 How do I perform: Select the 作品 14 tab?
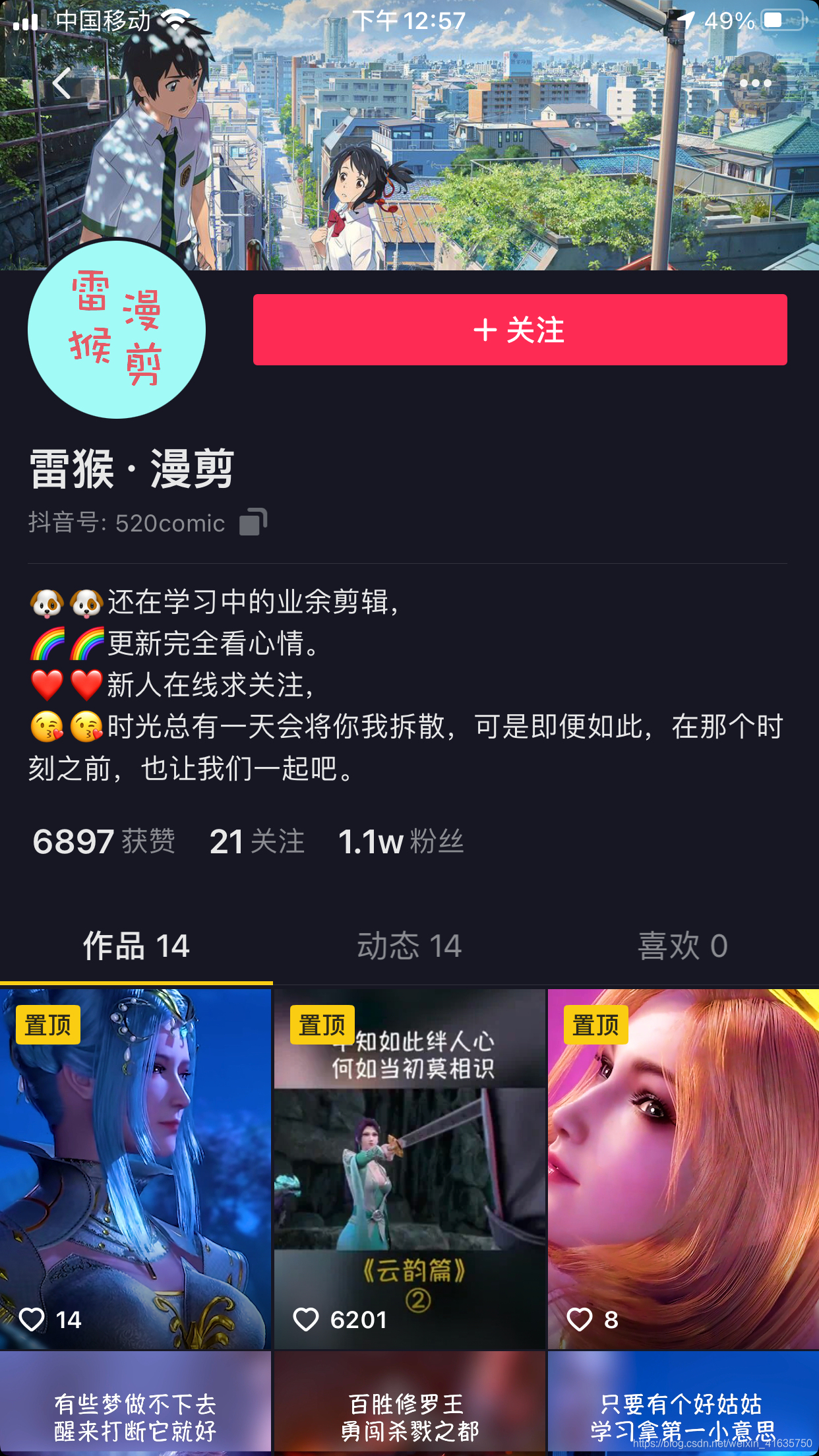pos(136,946)
